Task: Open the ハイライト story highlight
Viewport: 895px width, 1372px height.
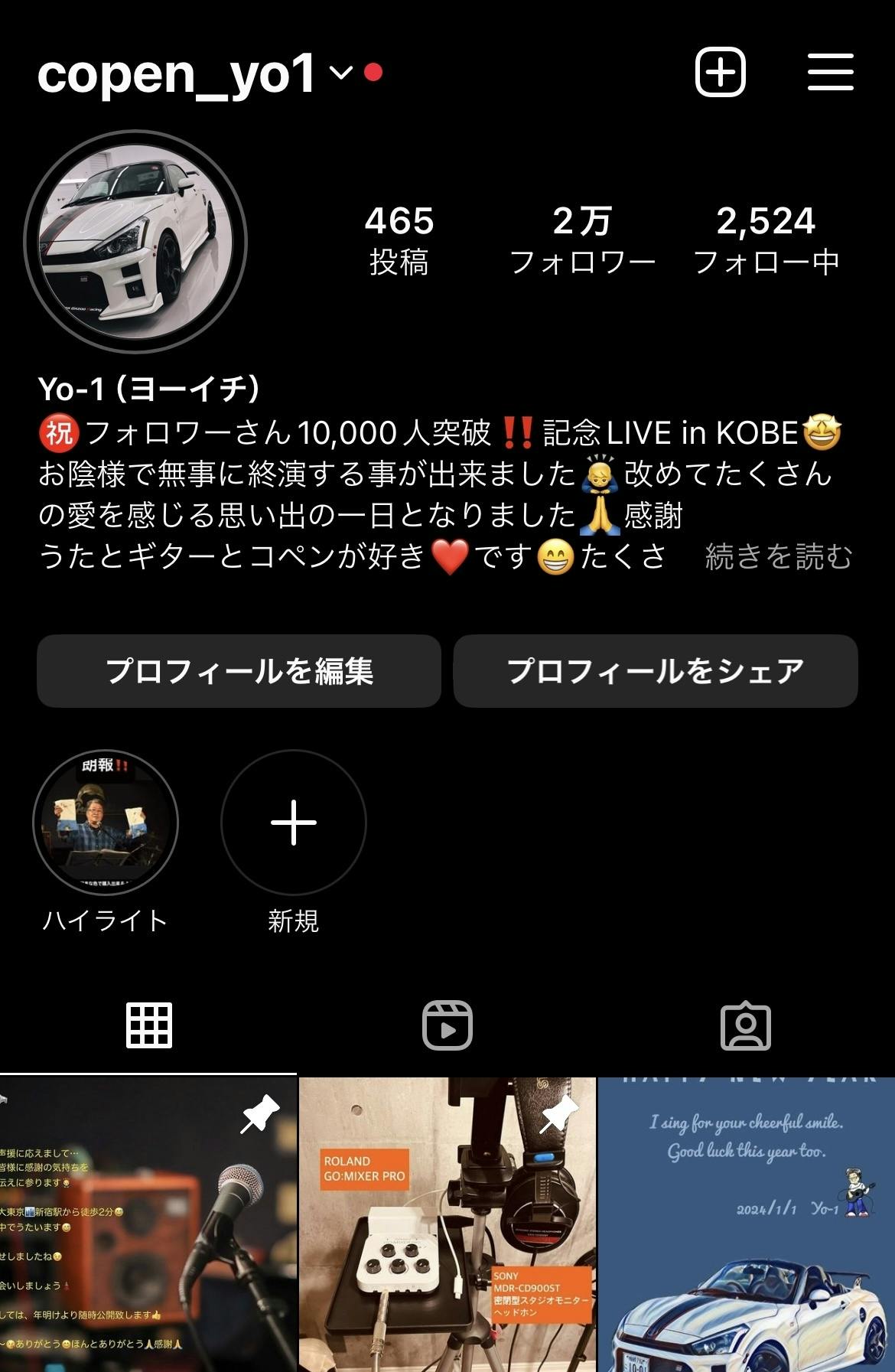Action: point(106,823)
